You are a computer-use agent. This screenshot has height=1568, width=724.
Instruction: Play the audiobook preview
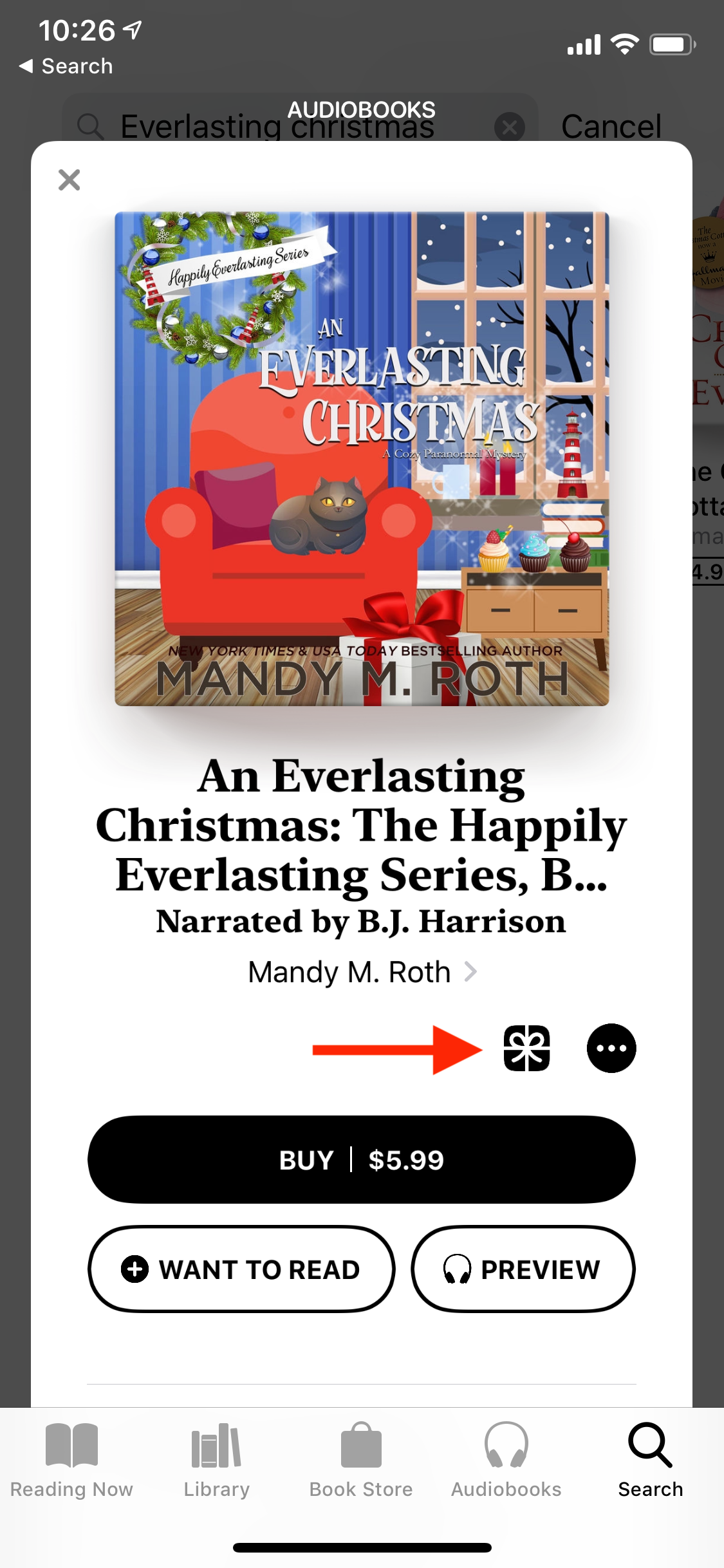523,1269
